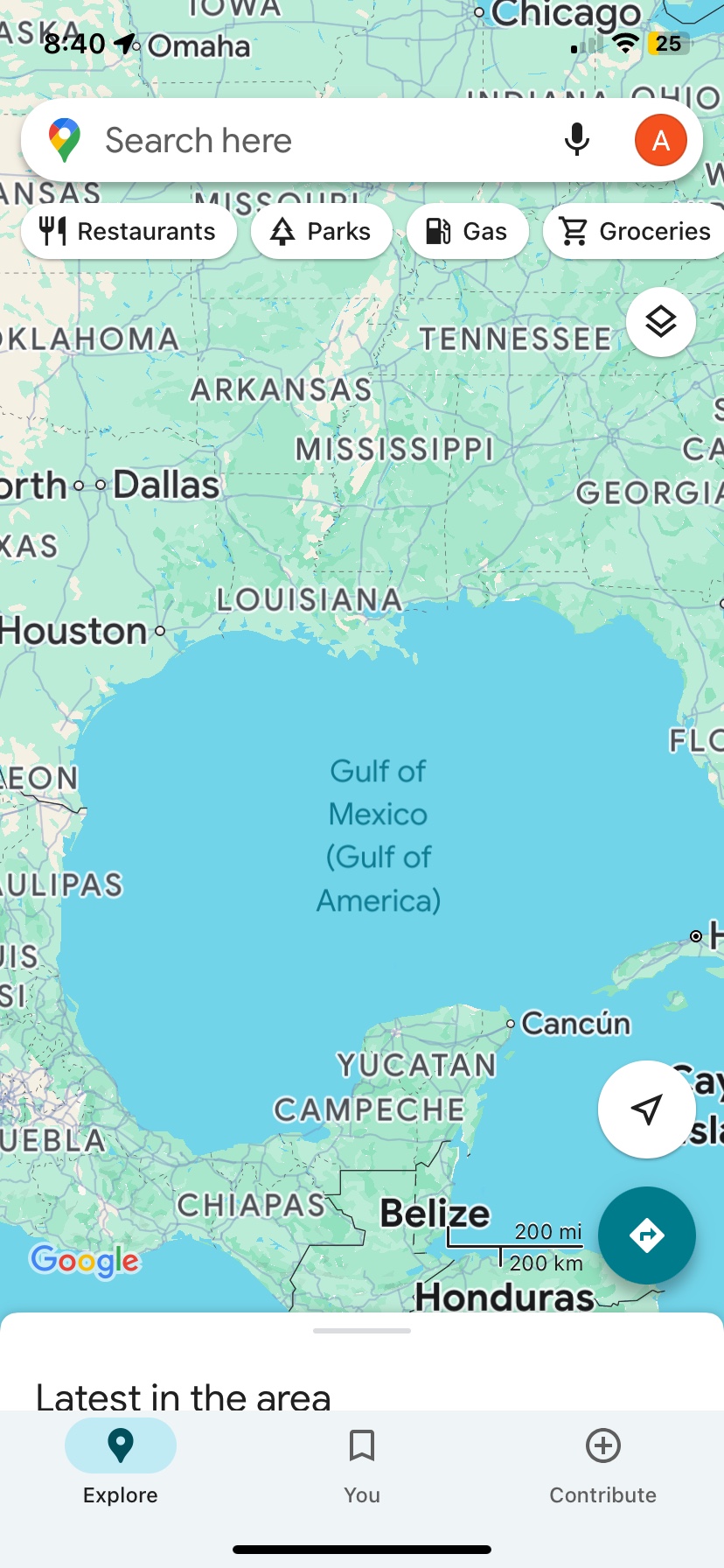Select the Parks chip
724x1568 pixels.
point(321,231)
